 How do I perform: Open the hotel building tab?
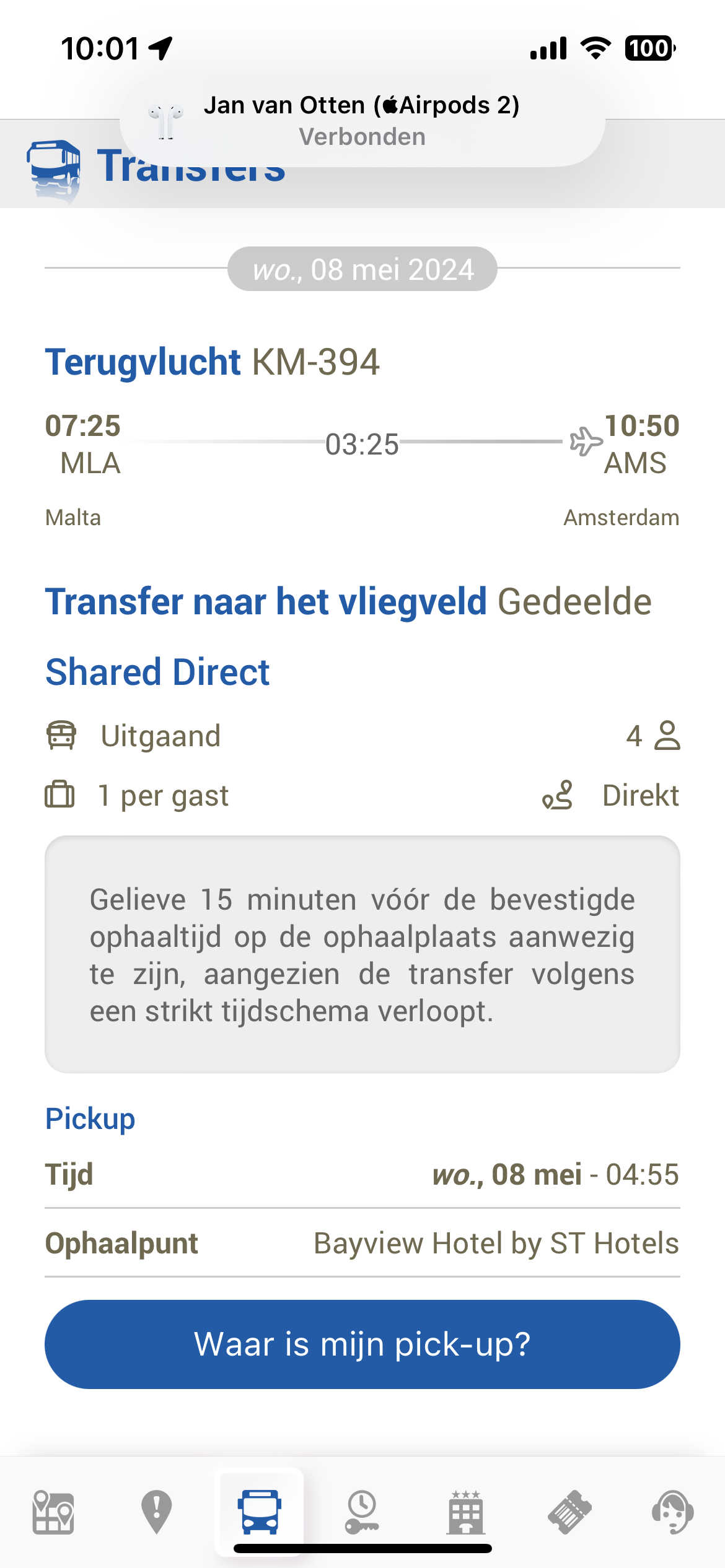coord(466,1512)
